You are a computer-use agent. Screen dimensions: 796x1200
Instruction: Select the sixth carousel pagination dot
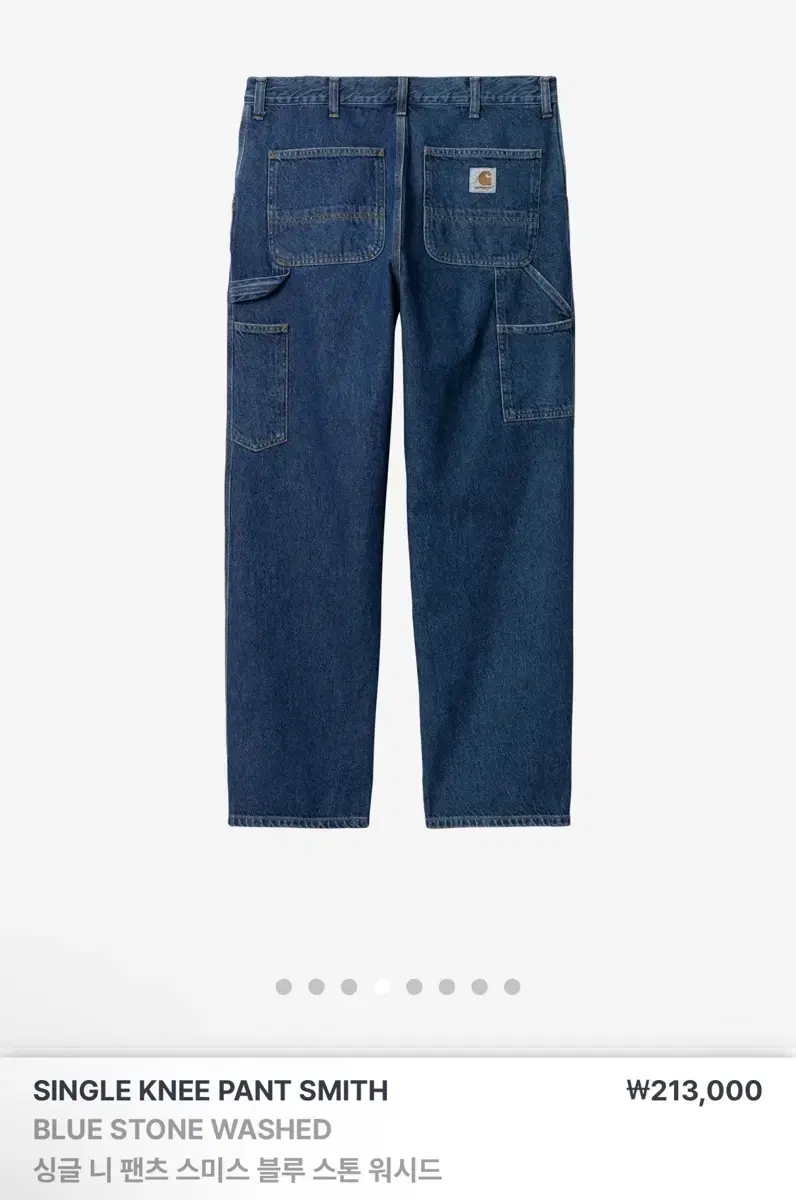coord(446,985)
